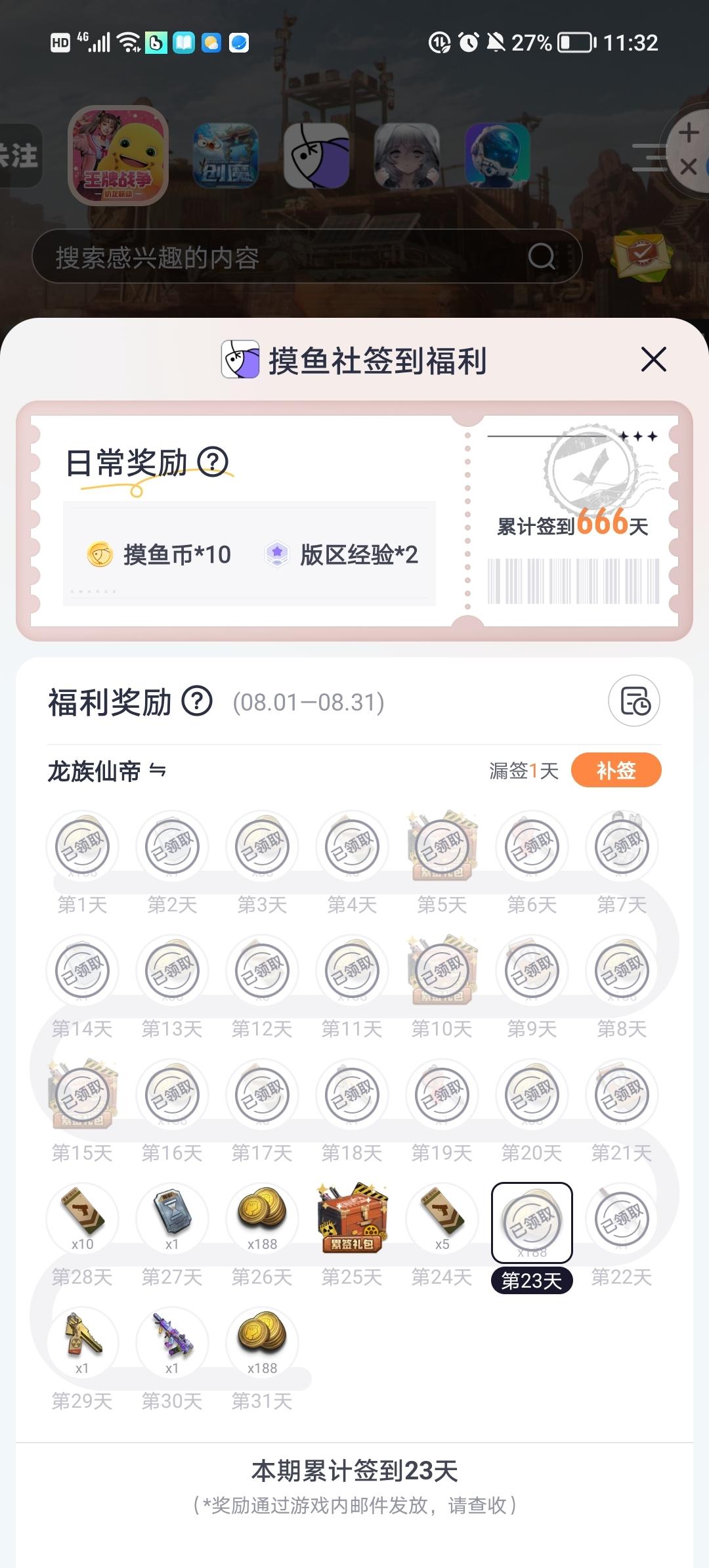Select the 第31天 coins reward
Viewport: 709px width, 1568px height.
[x=262, y=1342]
